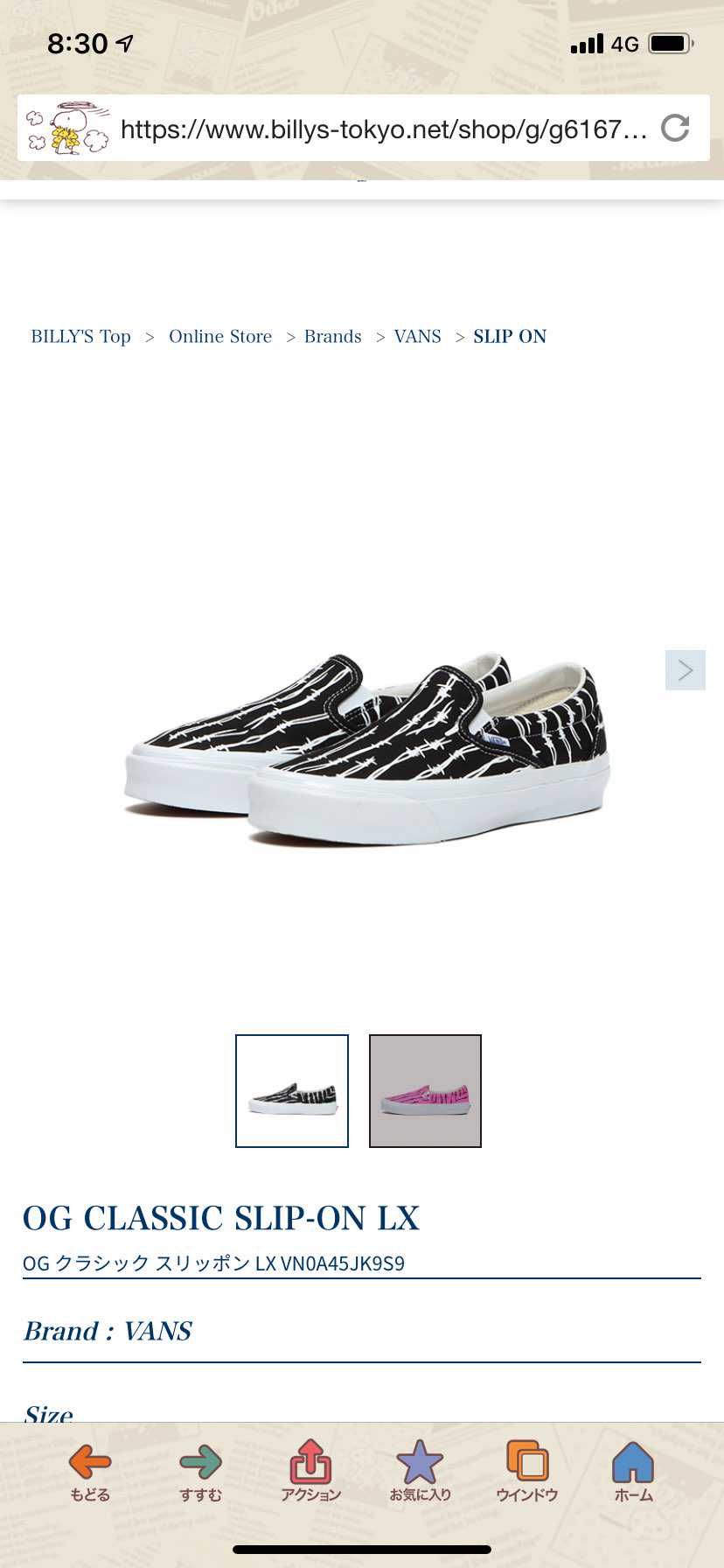Open the SLIP ON breadcrumb link
Image resolution: width=724 pixels, height=1568 pixels.
pos(510,337)
